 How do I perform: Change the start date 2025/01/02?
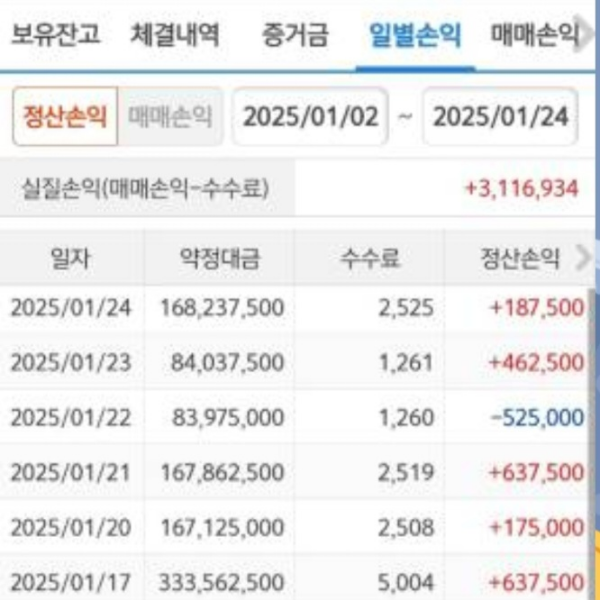click(x=311, y=116)
